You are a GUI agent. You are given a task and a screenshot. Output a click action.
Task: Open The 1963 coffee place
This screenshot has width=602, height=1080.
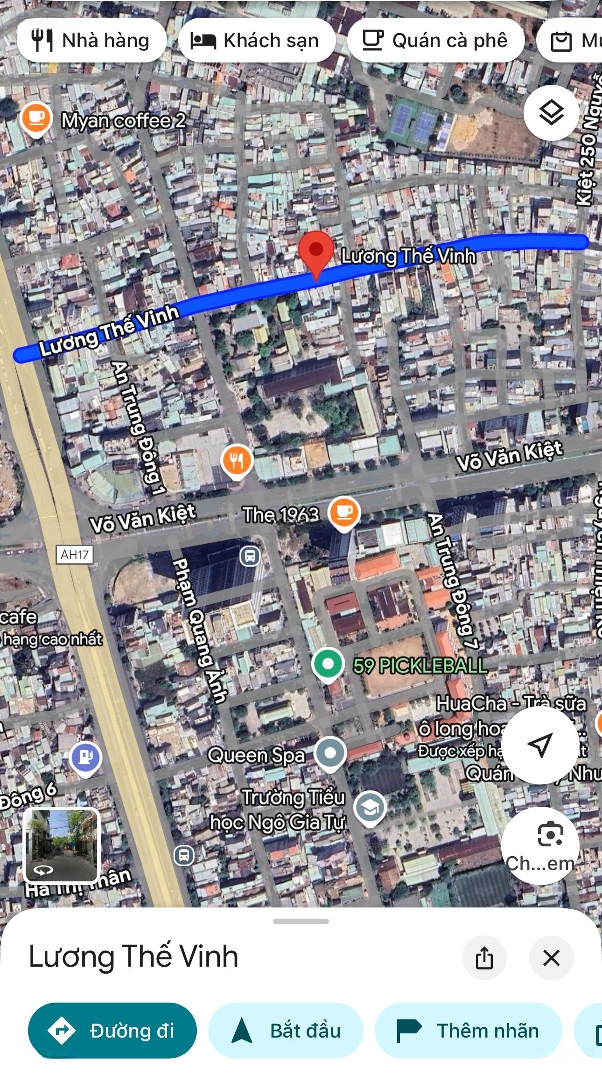(x=343, y=512)
